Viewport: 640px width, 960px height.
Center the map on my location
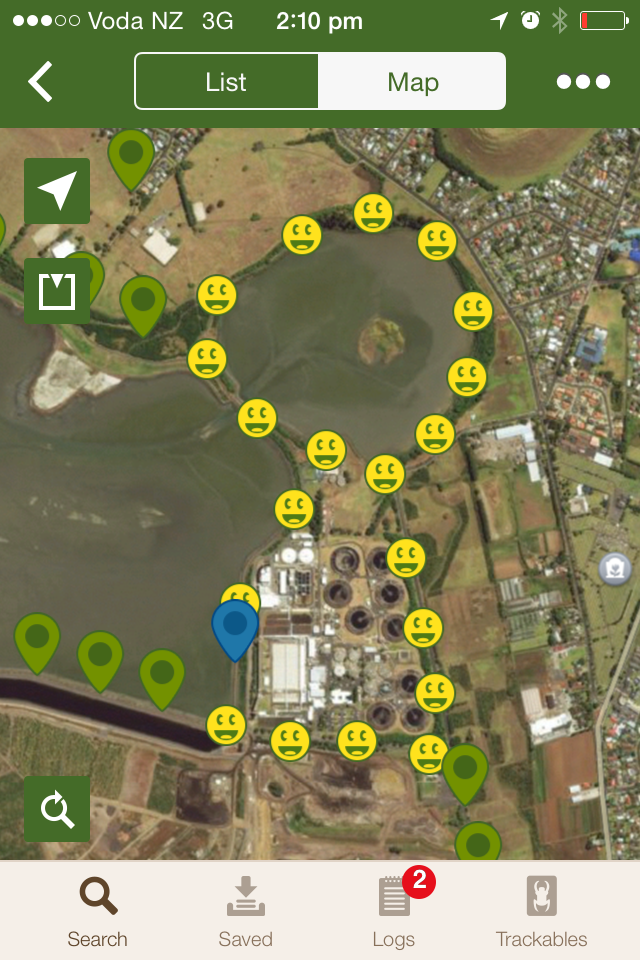(x=57, y=191)
